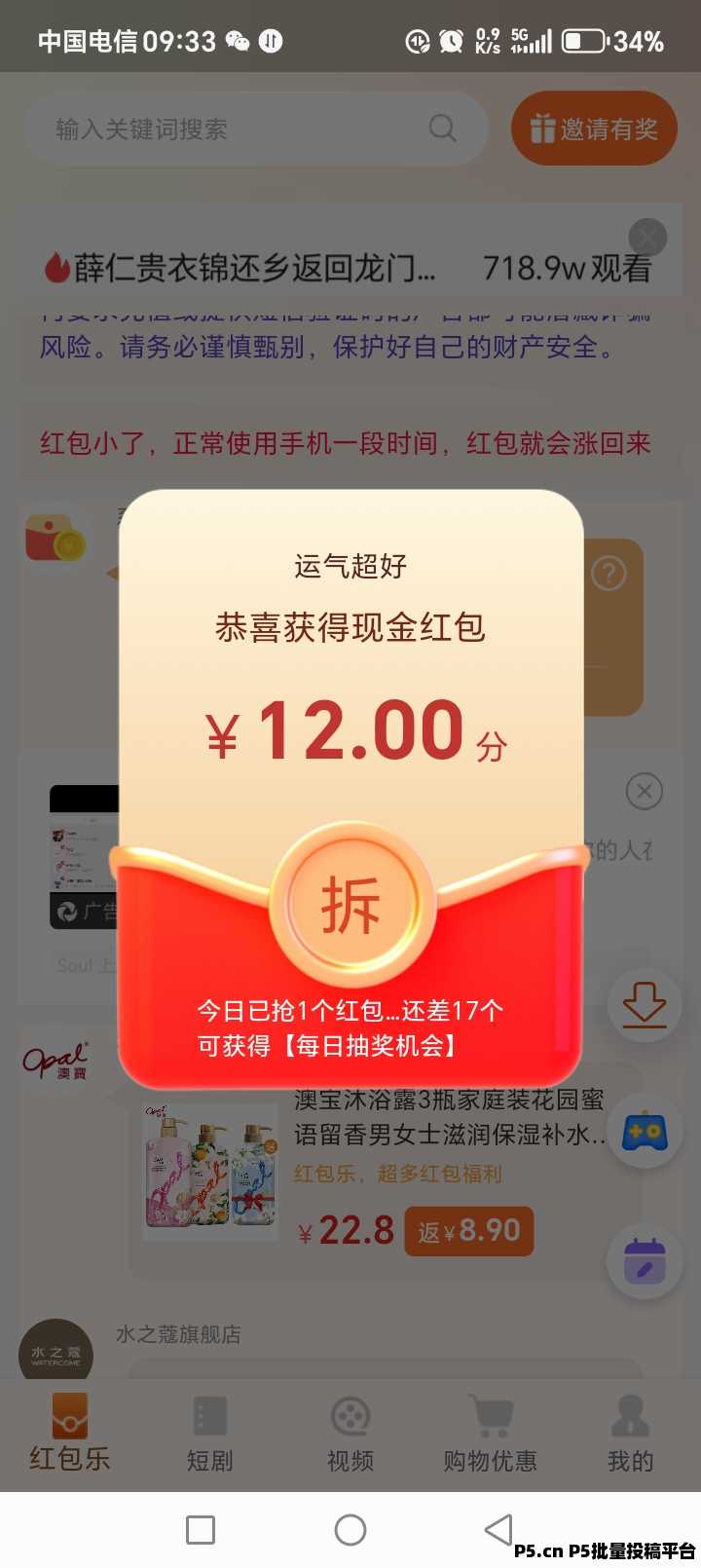Screen dimensions: 701x1568
Task: Dismiss the ad with its X icon
Action: tap(645, 791)
